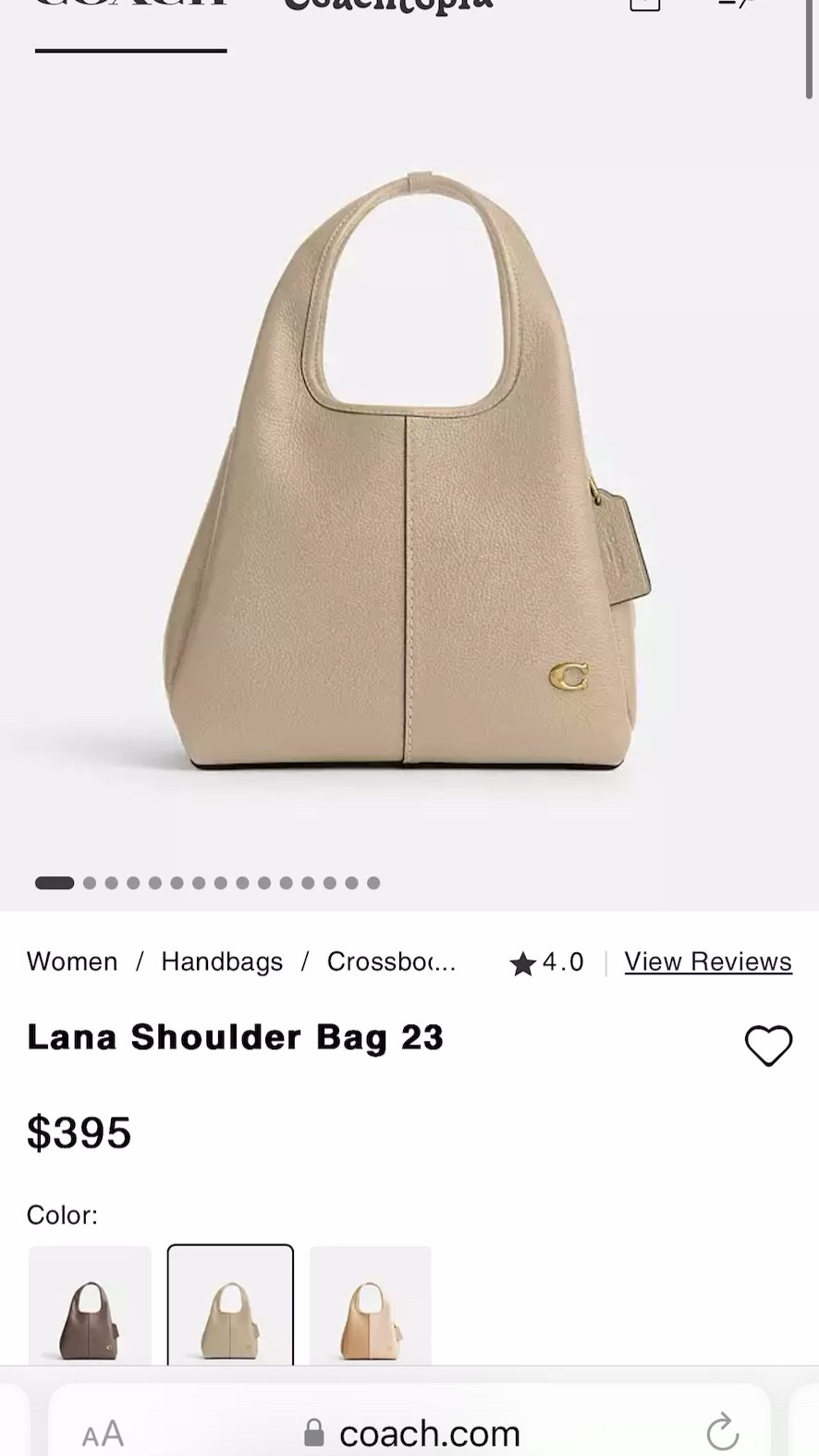Select the COACH brand tab

click(x=129, y=9)
